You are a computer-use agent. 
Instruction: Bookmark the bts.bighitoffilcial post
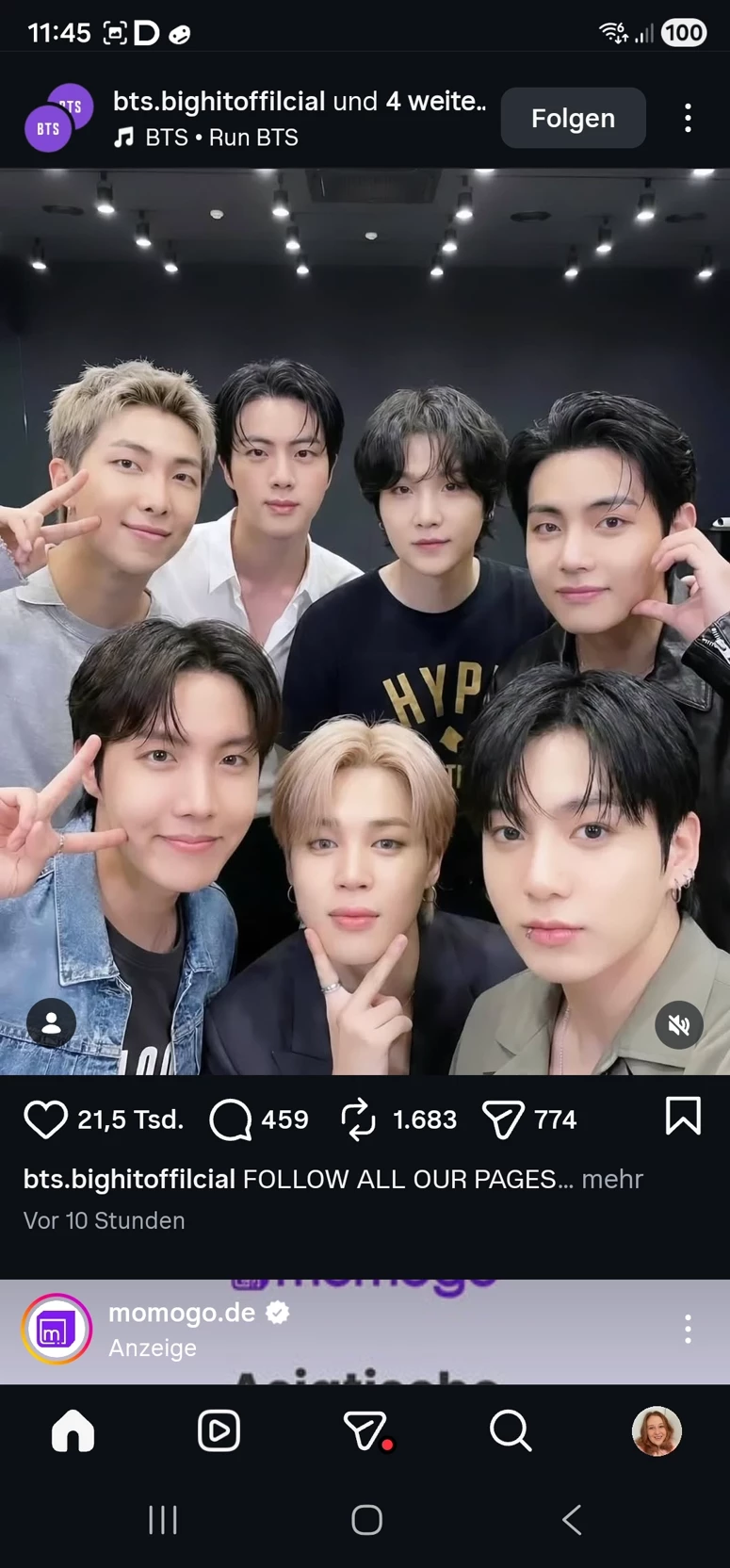click(683, 1117)
